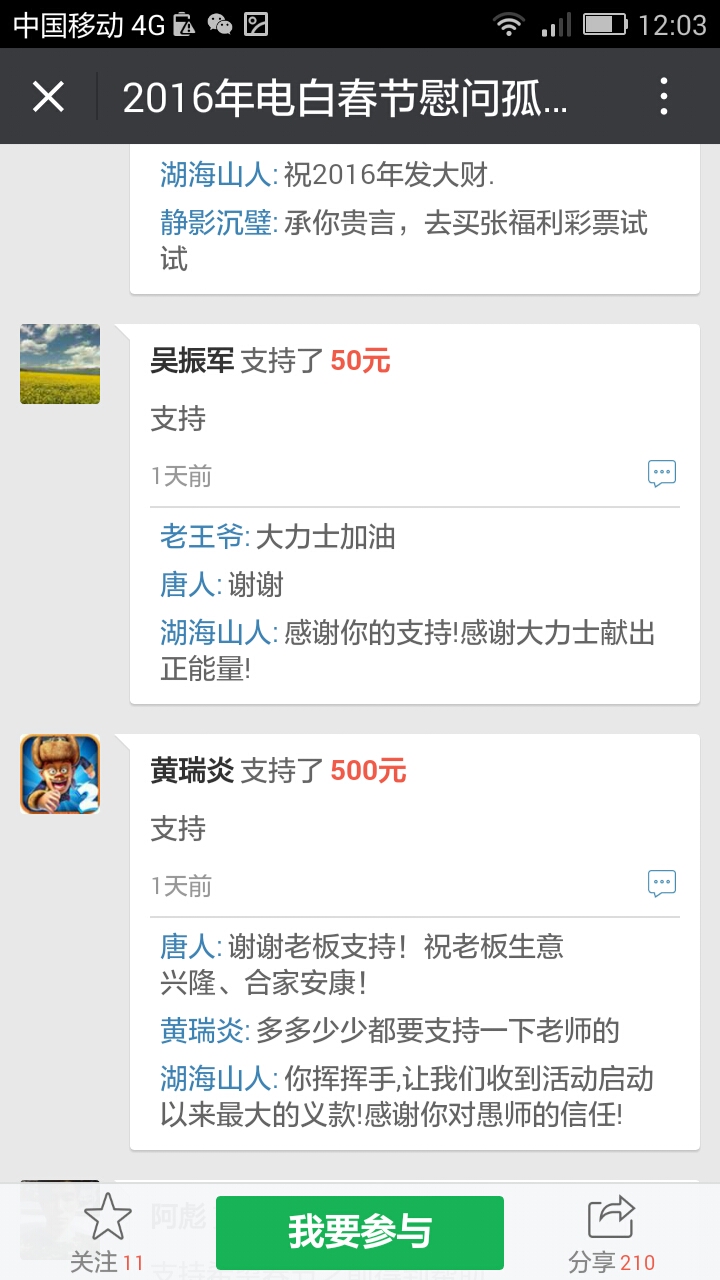
Task: Tap the green 我要参与 button
Action: click(x=360, y=1232)
